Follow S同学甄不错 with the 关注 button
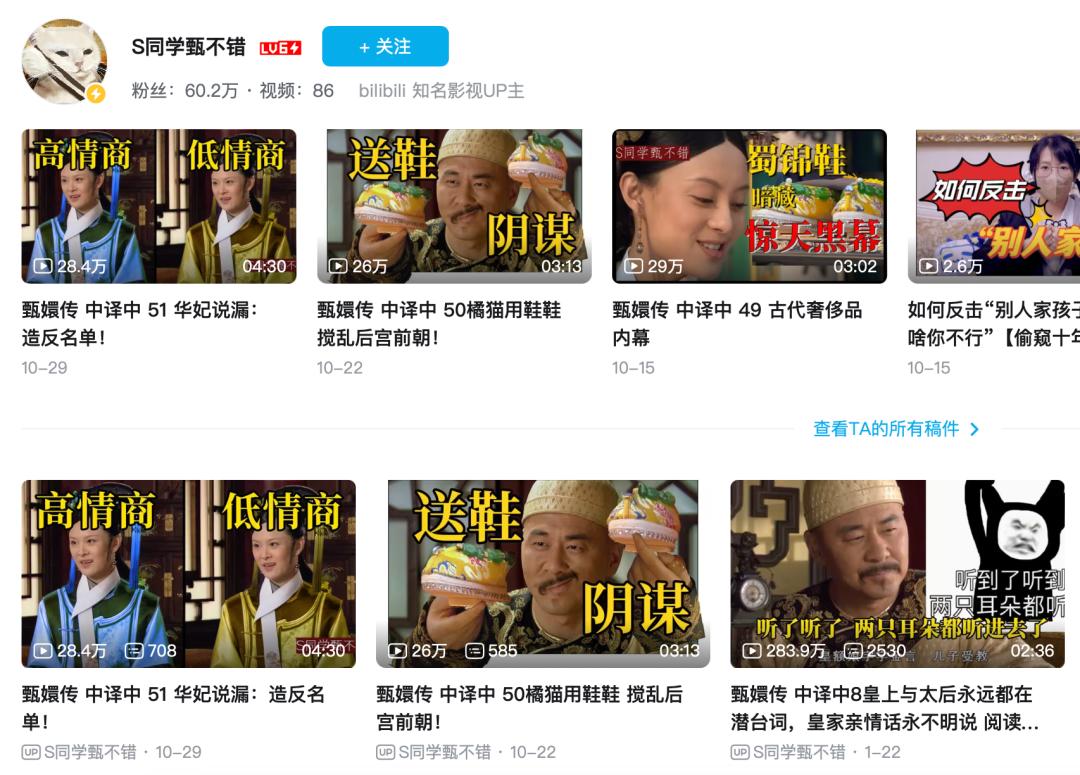Screen dimensions: 1080x775 pos(385,46)
